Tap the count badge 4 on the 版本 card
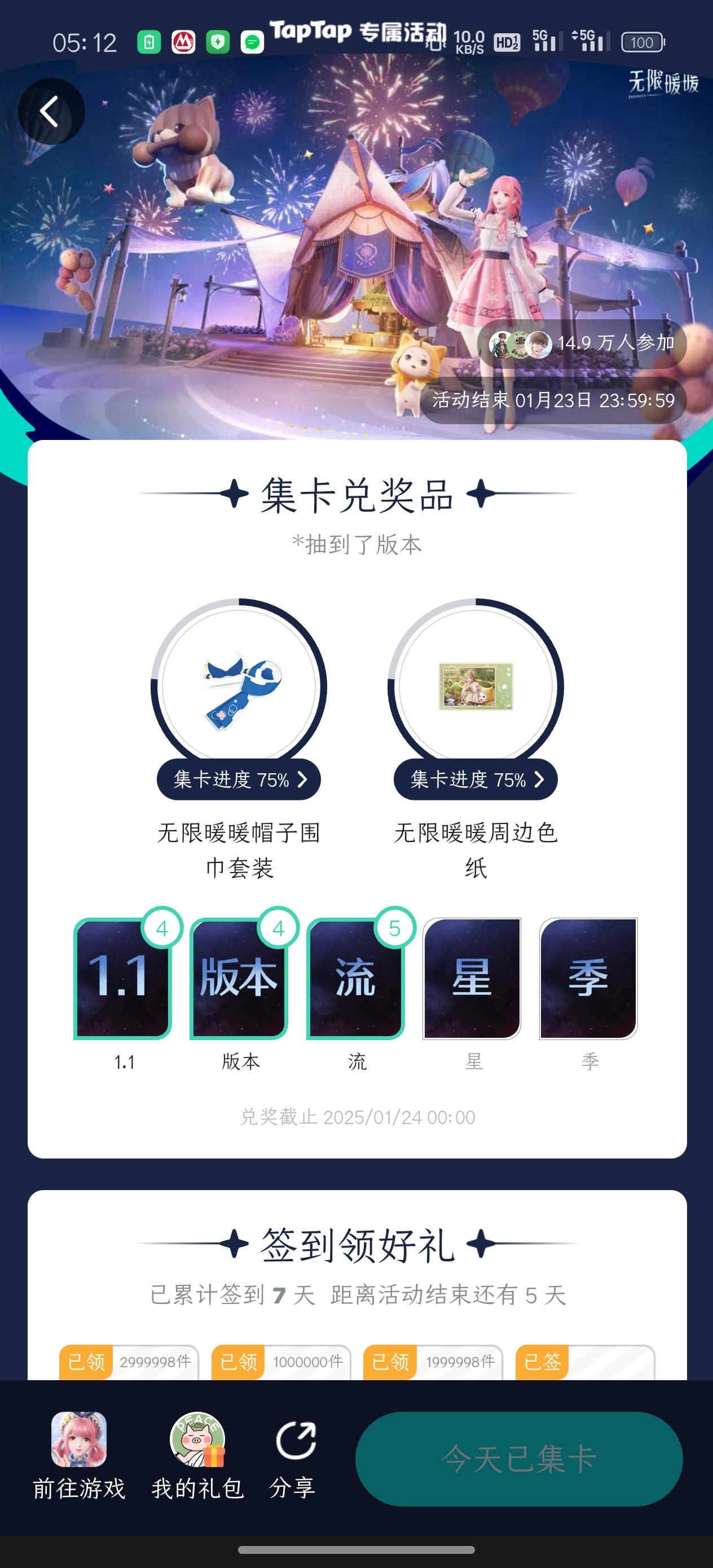 click(x=279, y=930)
